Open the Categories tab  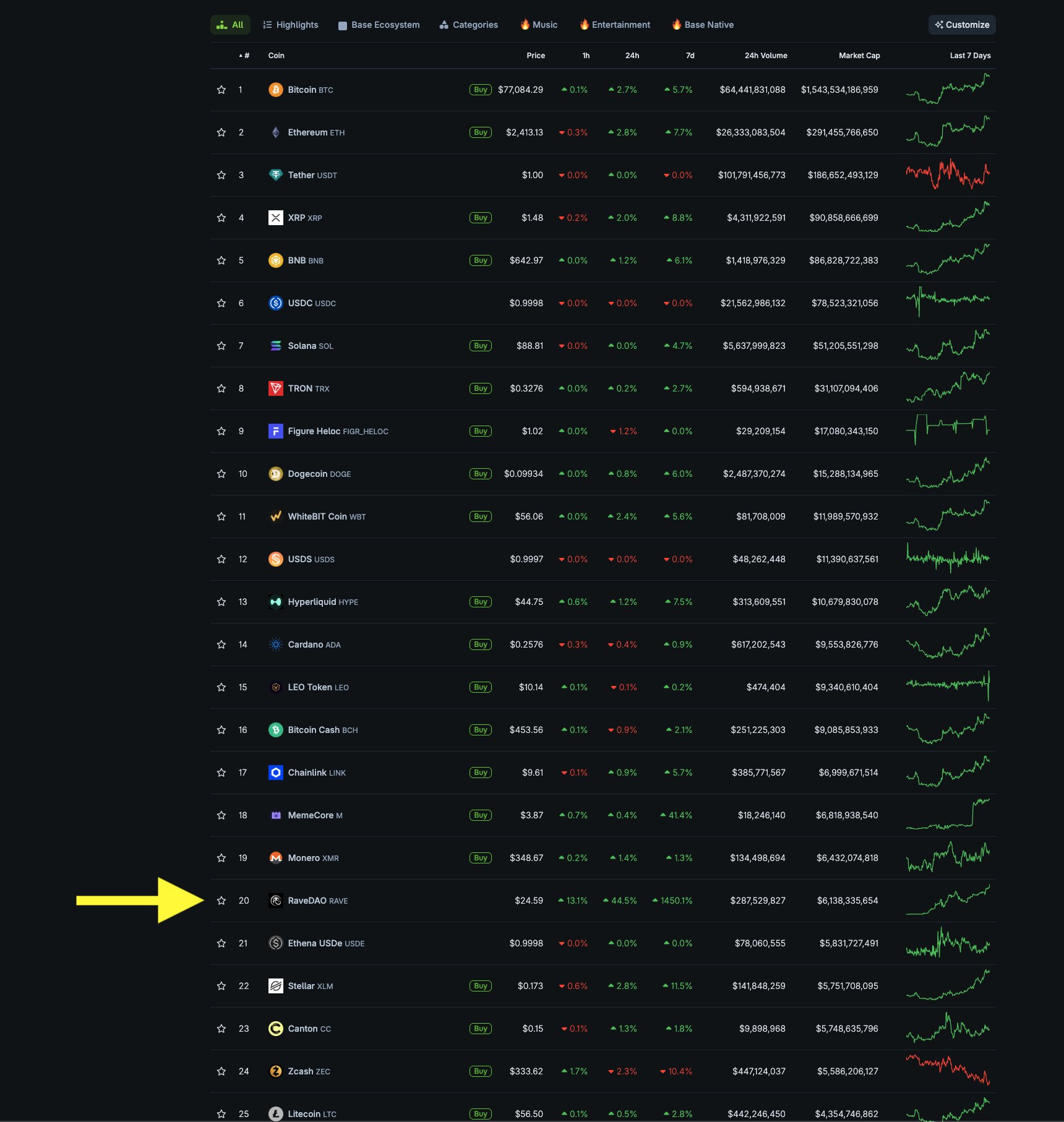point(468,25)
